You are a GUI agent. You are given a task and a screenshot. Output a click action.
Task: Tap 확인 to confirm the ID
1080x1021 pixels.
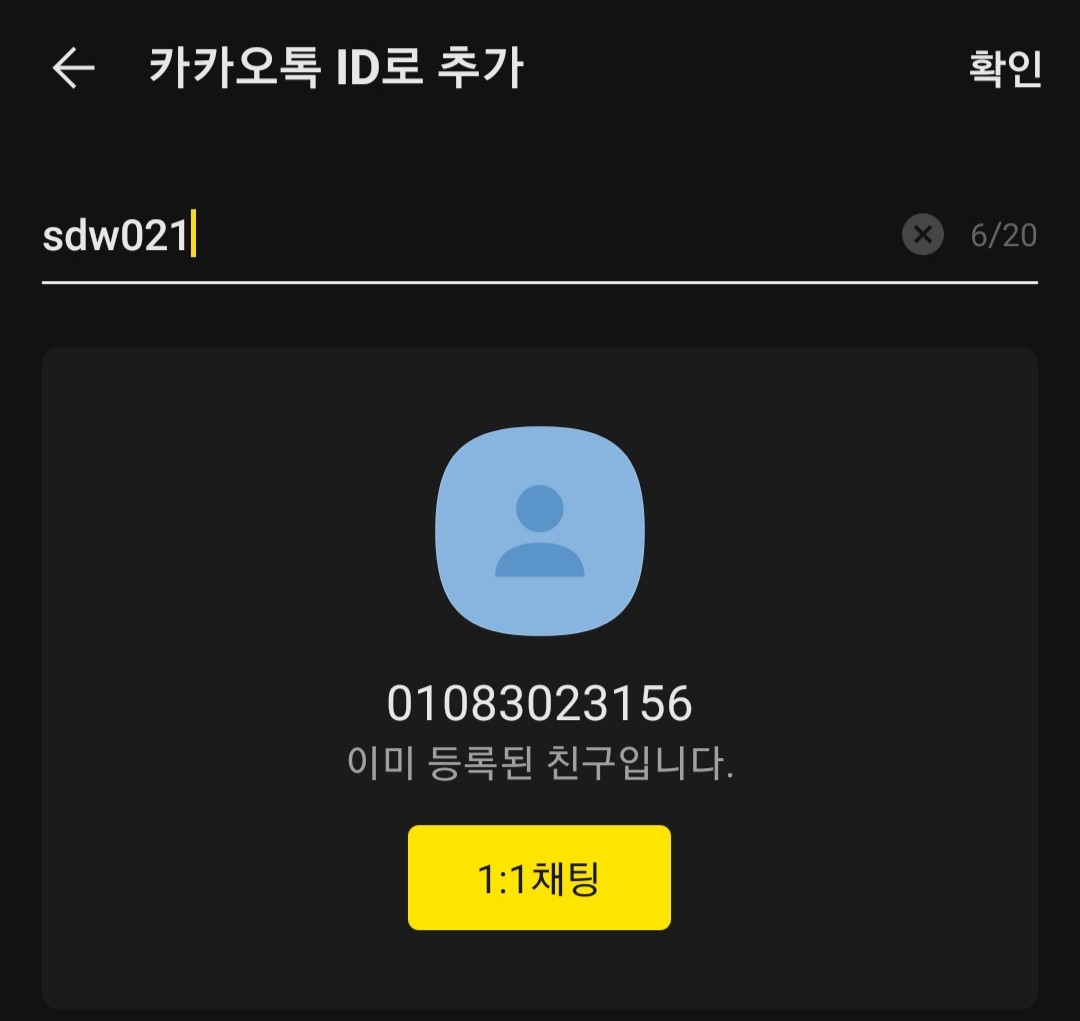(x=1005, y=68)
